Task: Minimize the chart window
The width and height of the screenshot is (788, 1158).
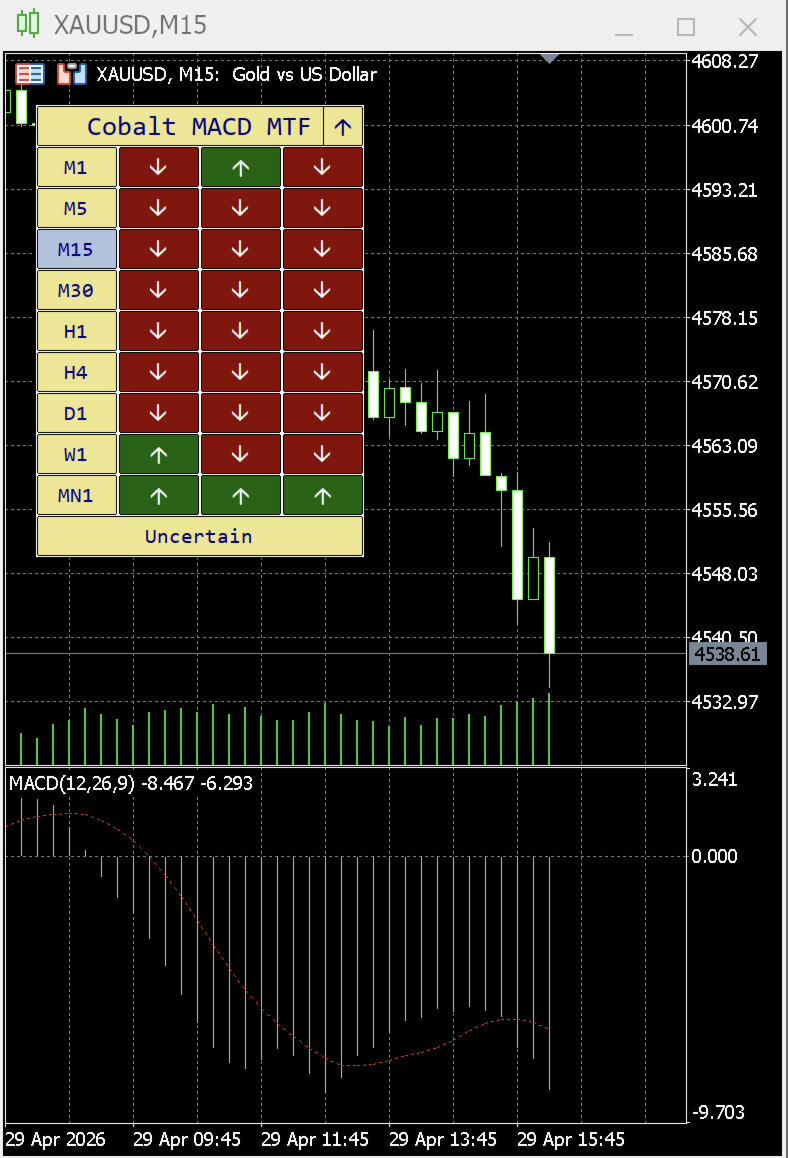Action: click(x=625, y=27)
